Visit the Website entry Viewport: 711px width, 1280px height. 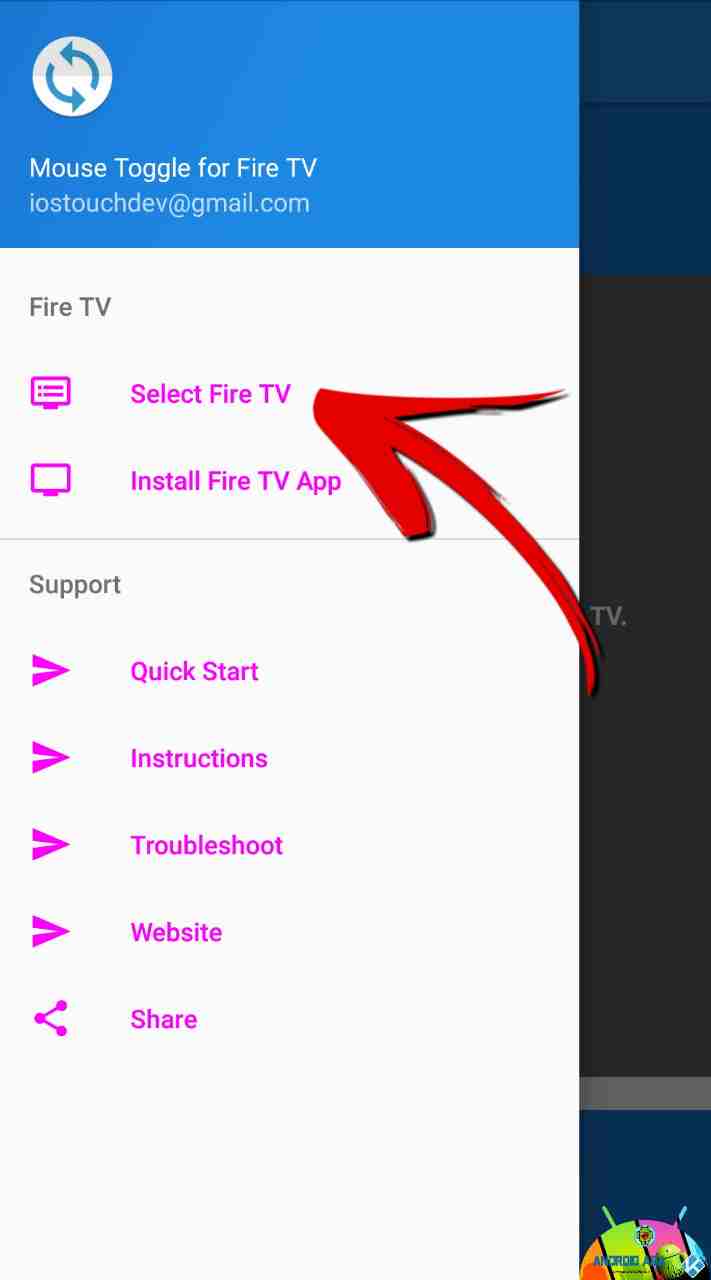(289, 932)
